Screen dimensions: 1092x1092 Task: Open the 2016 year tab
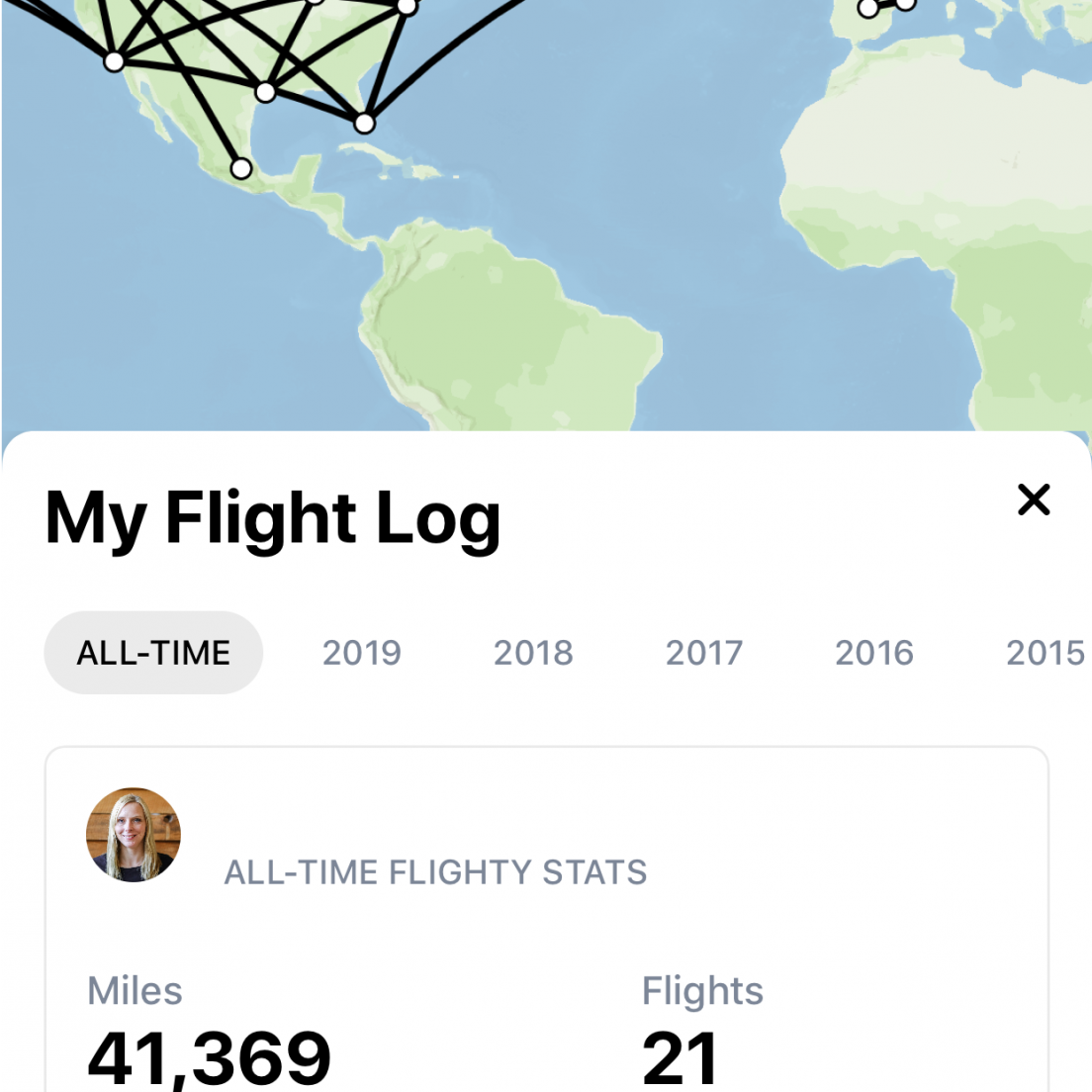[x=874, y=653]
